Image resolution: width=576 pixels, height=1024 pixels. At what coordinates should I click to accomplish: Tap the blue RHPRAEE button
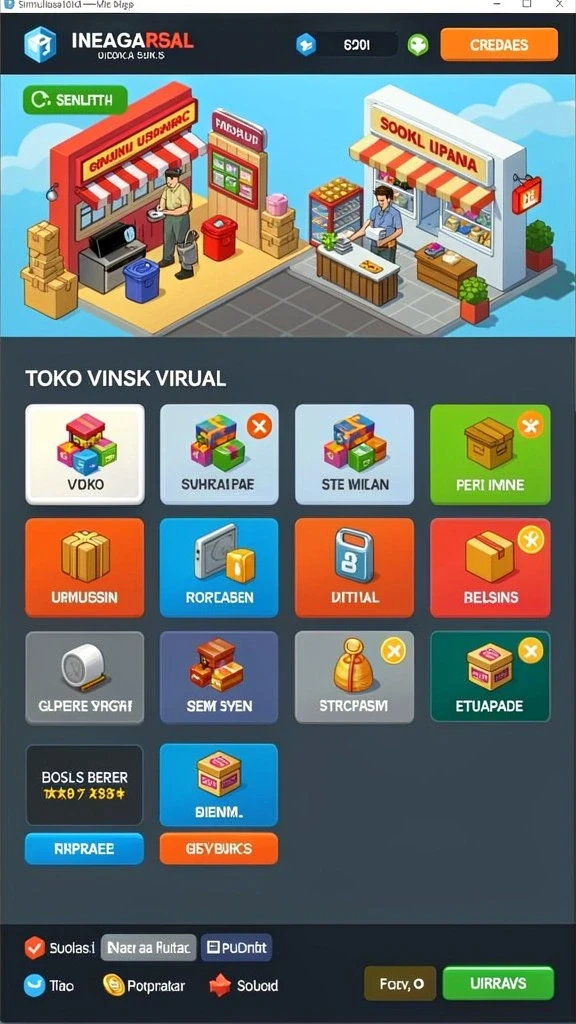click(84, 849)
